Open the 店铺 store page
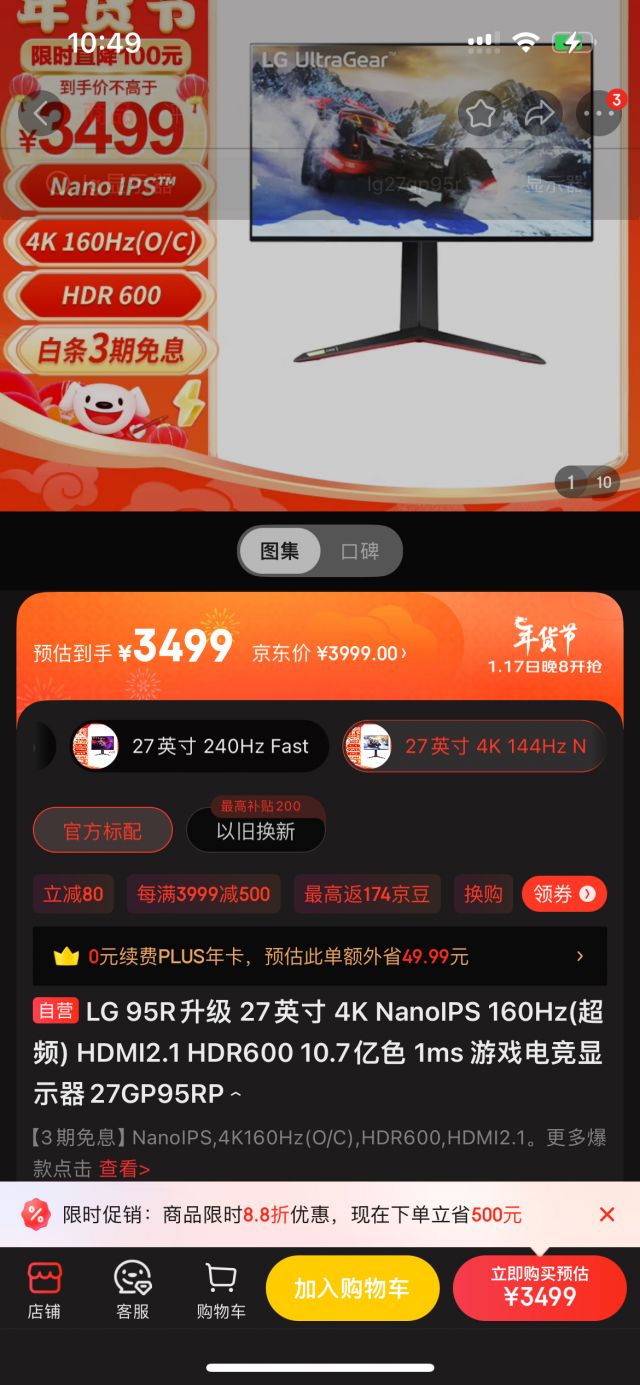This screenshot has width=640, height=1385. coord(44,1288)
